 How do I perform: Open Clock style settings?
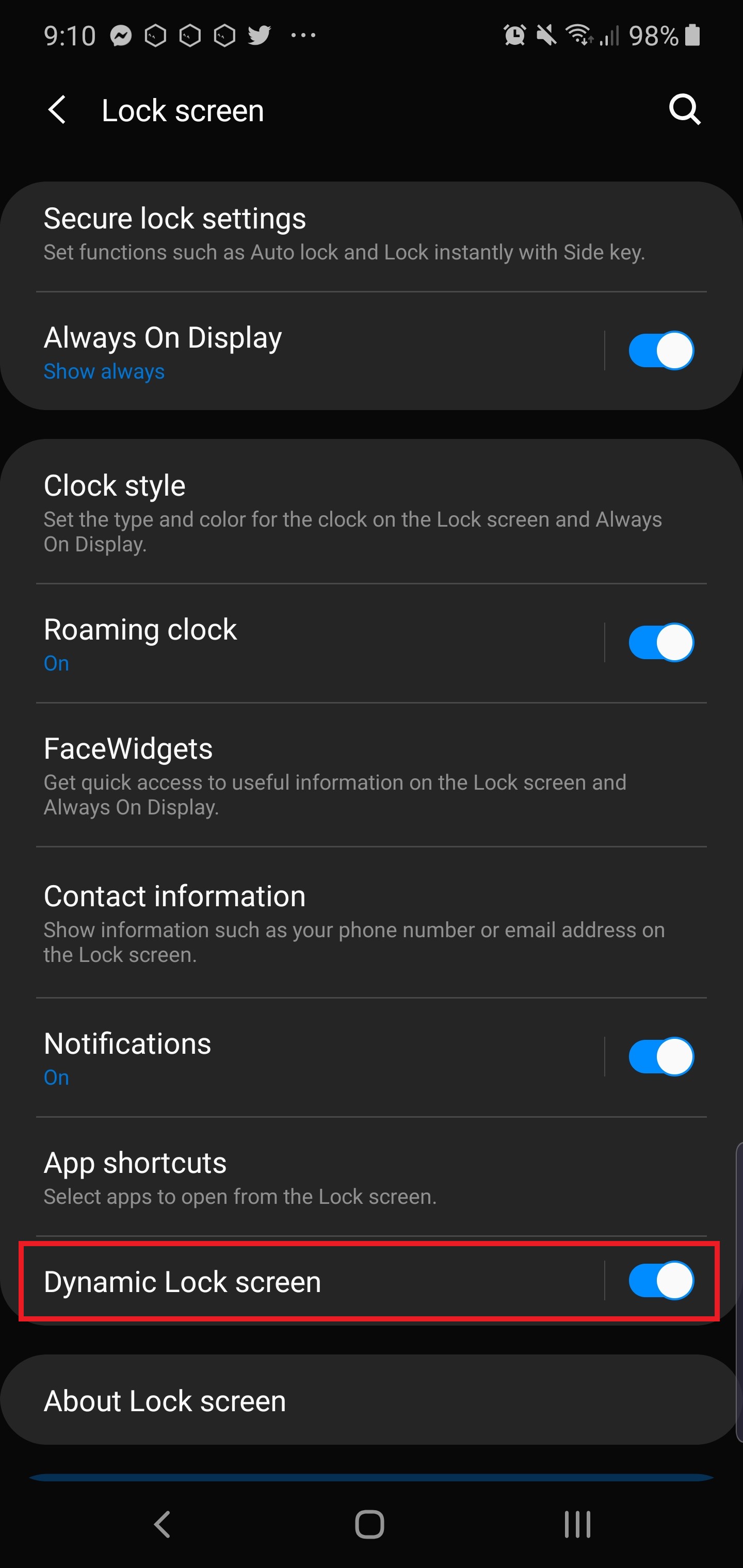(353, 511)
